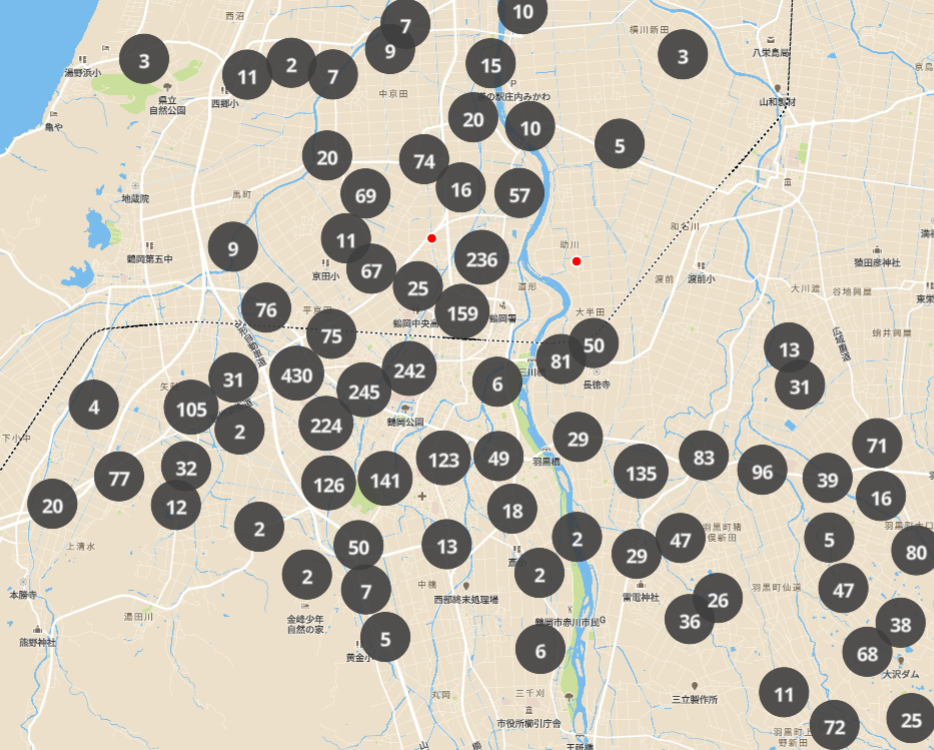The image size is (934, 750).
Task: Open the cluster labeled 74
Action: point(424,161)
